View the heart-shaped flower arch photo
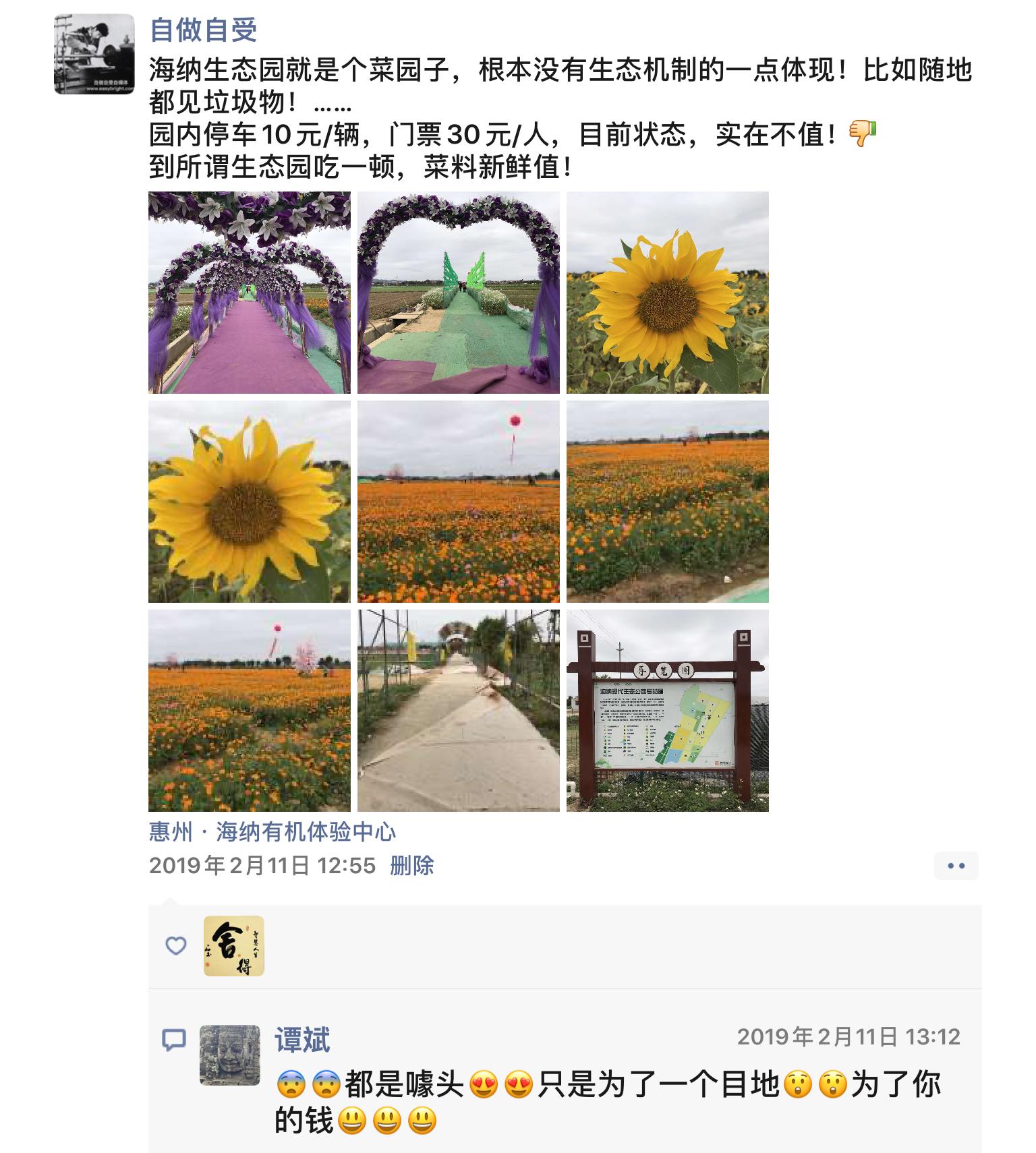The height and width of the screenshot is (1153, 1036). point(458,292)
